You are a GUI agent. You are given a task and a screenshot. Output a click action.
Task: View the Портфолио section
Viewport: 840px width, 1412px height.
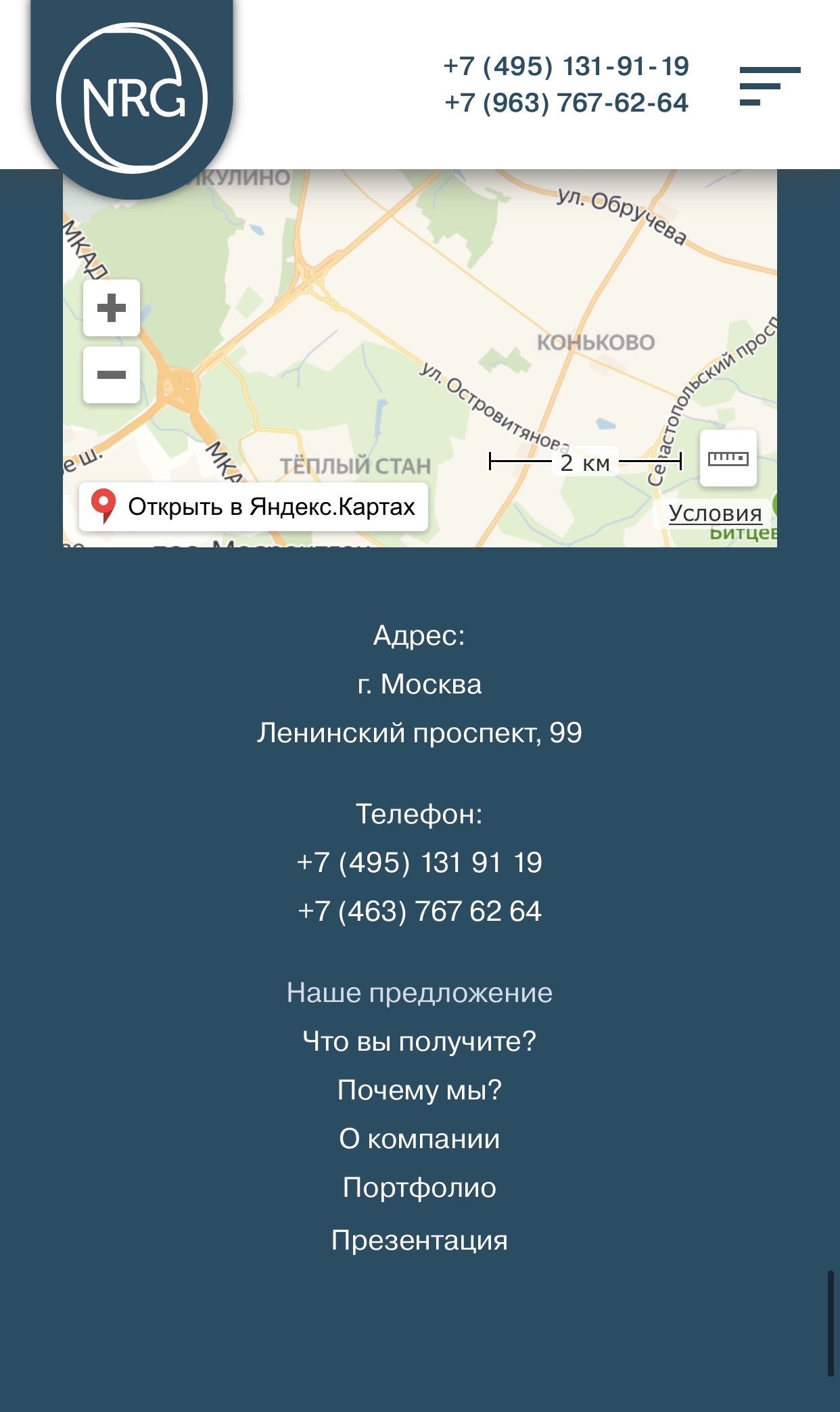[x=419, y=1187]
